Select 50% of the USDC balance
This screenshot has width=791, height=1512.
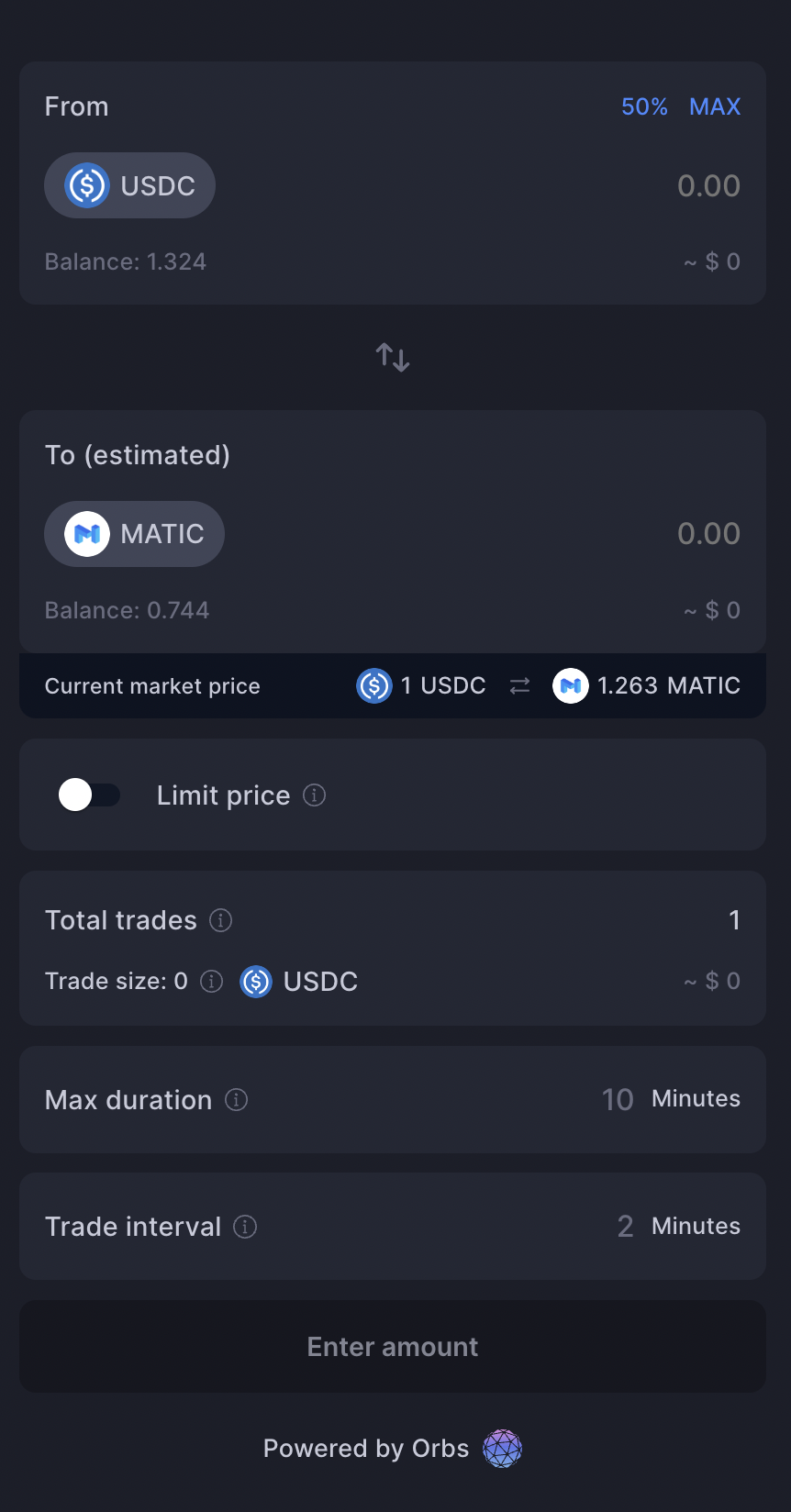[x=644, y=106]
